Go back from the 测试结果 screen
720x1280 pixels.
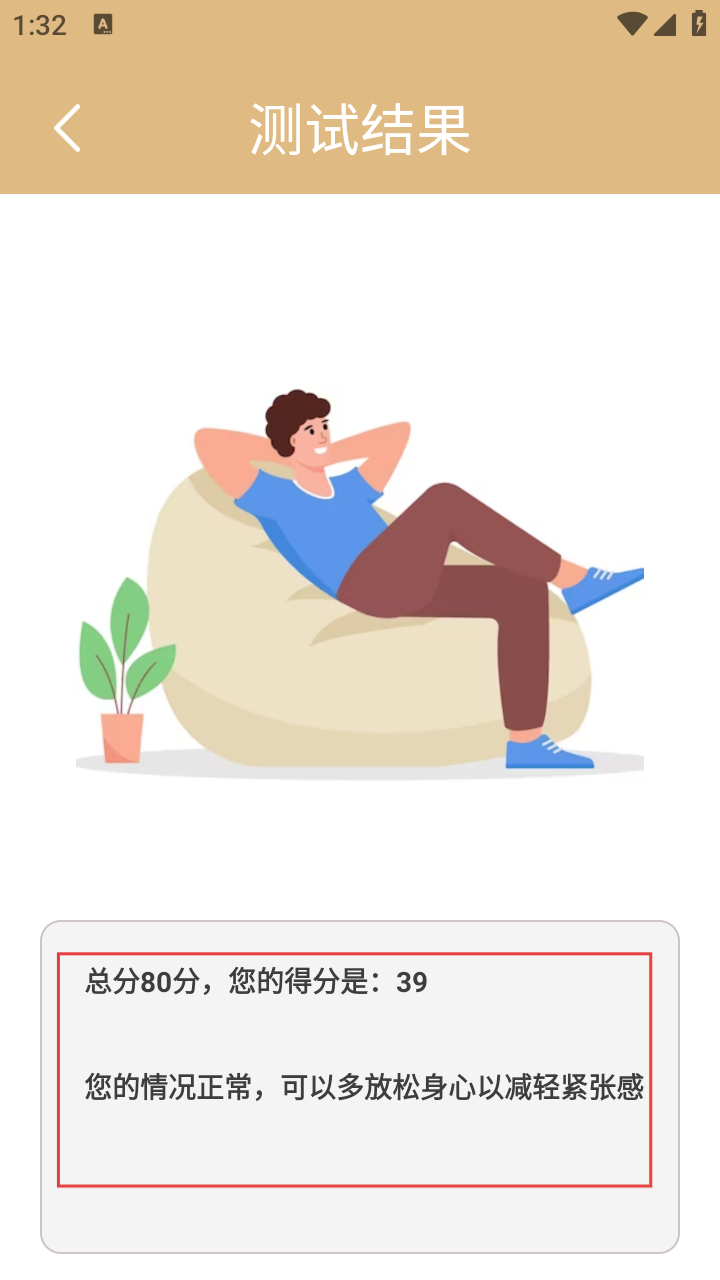click(67, 129)
